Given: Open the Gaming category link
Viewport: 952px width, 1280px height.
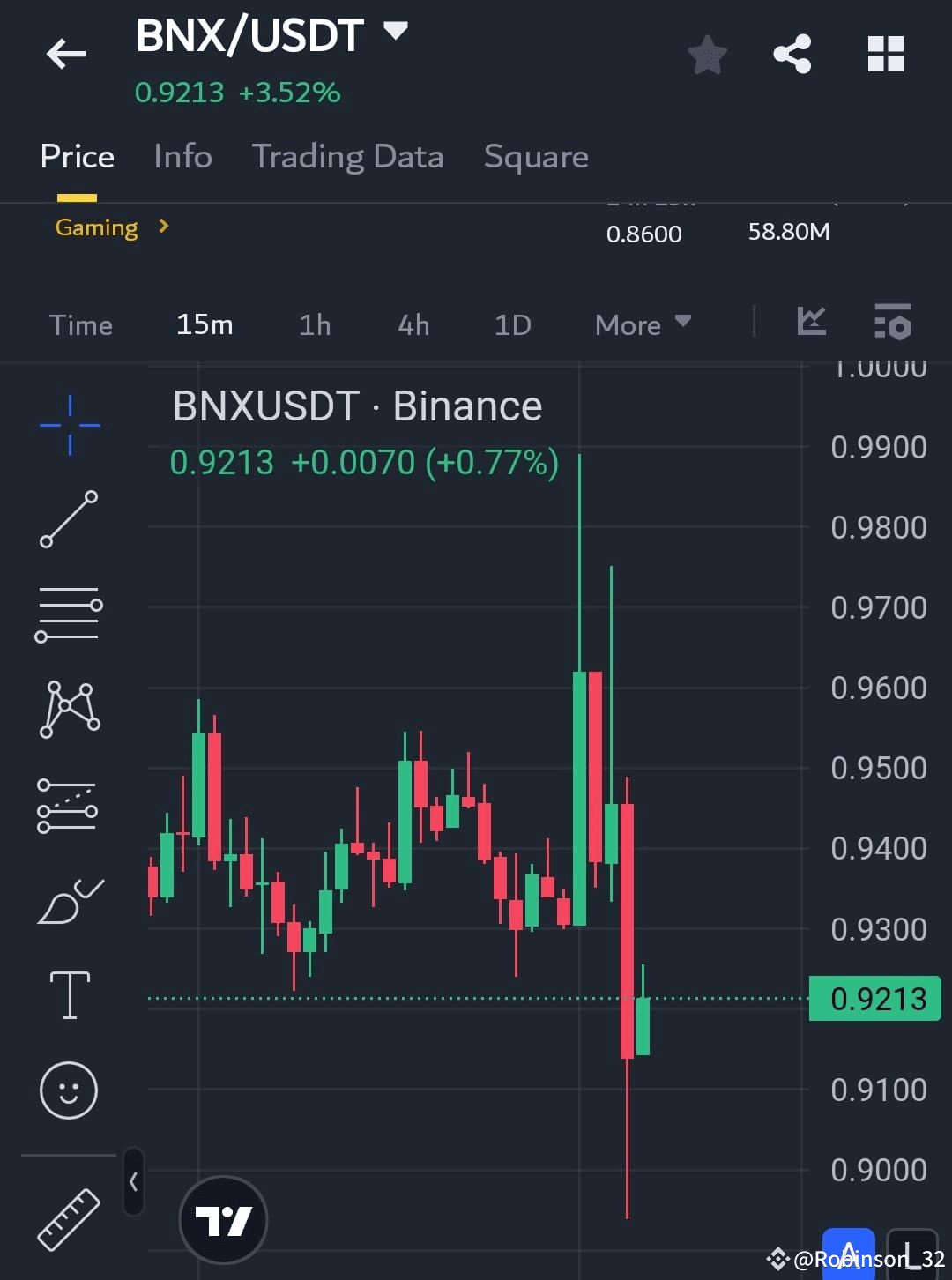Looking at the screenshot, I should click(x=97, y=227).
